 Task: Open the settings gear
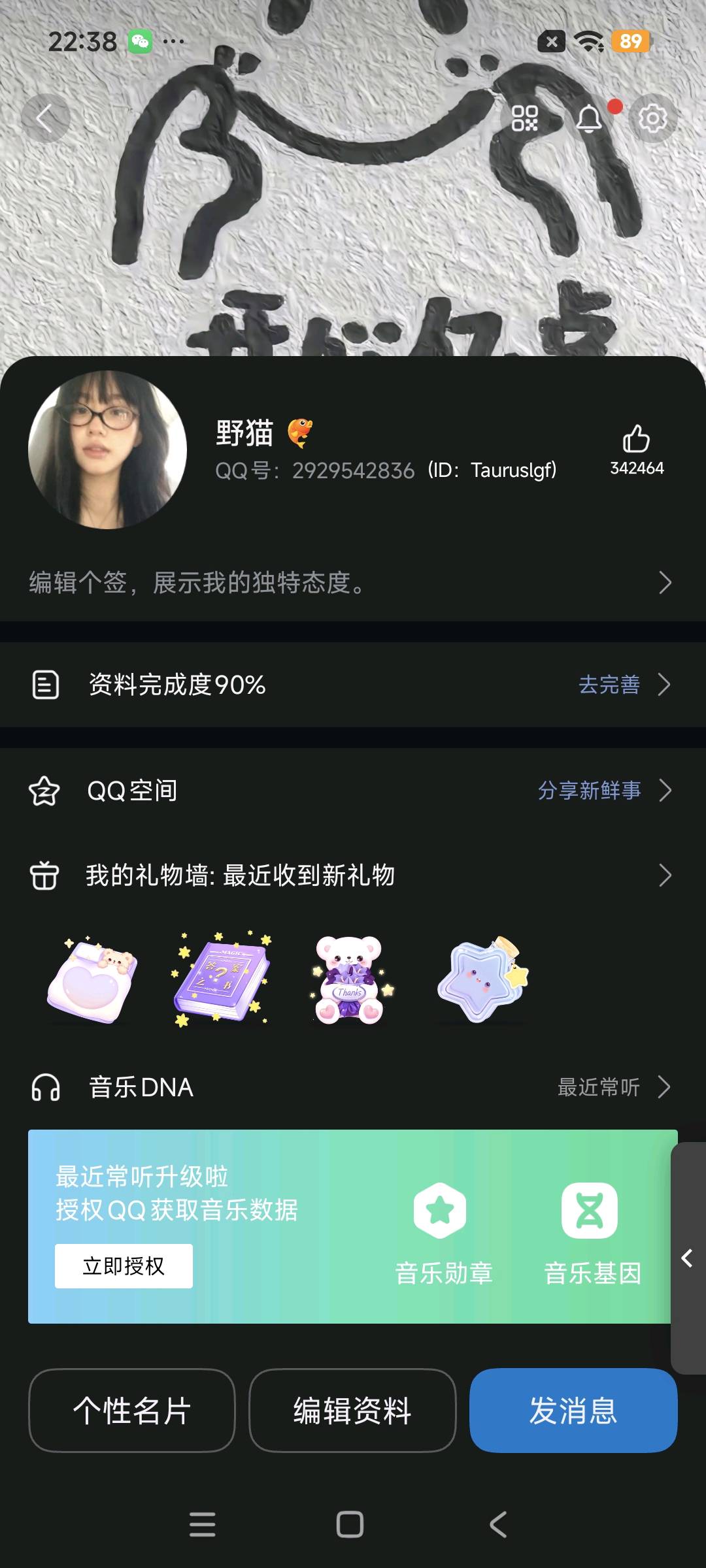tap(652, 118)
